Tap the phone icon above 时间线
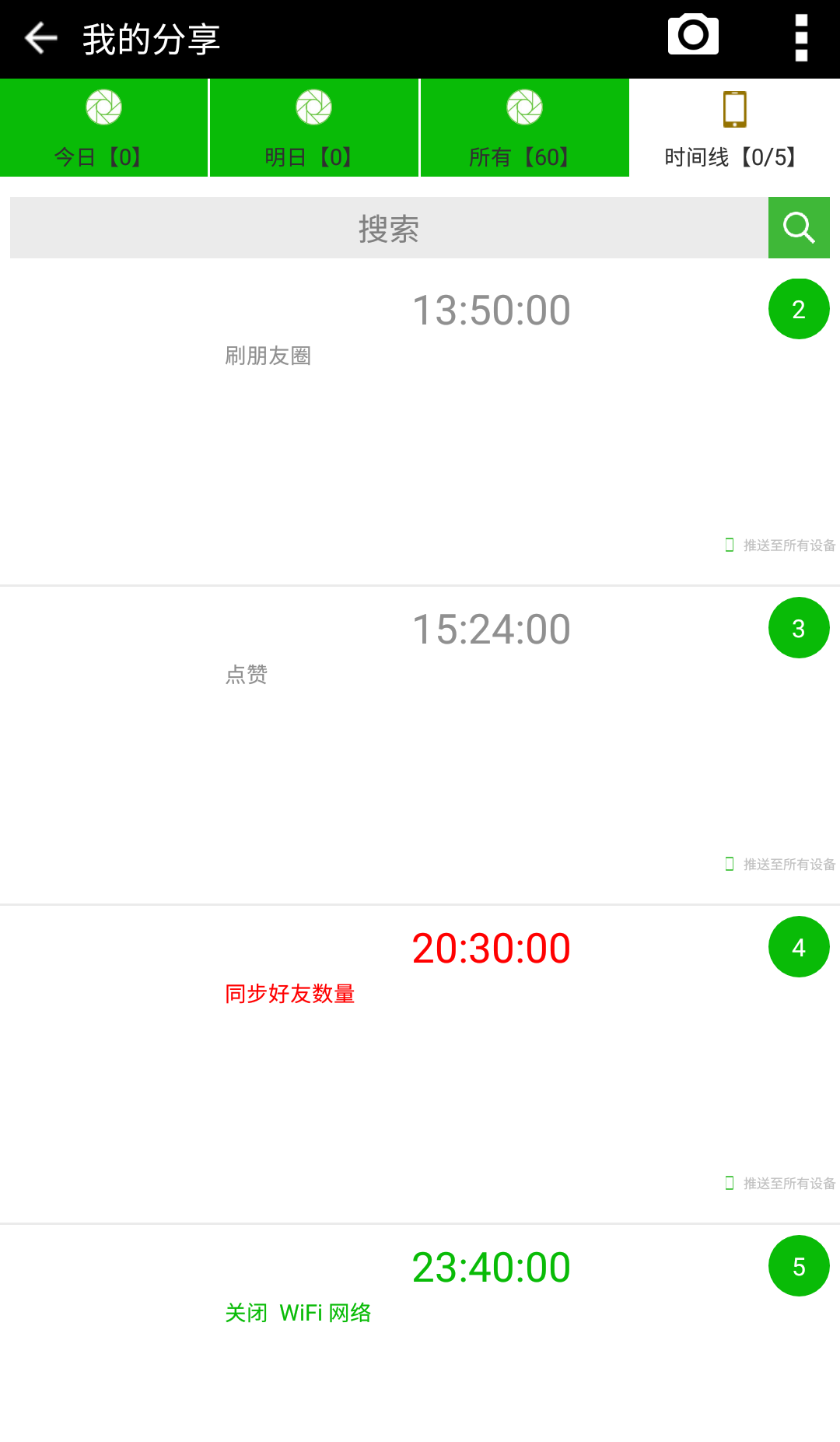 pos(732,109)
